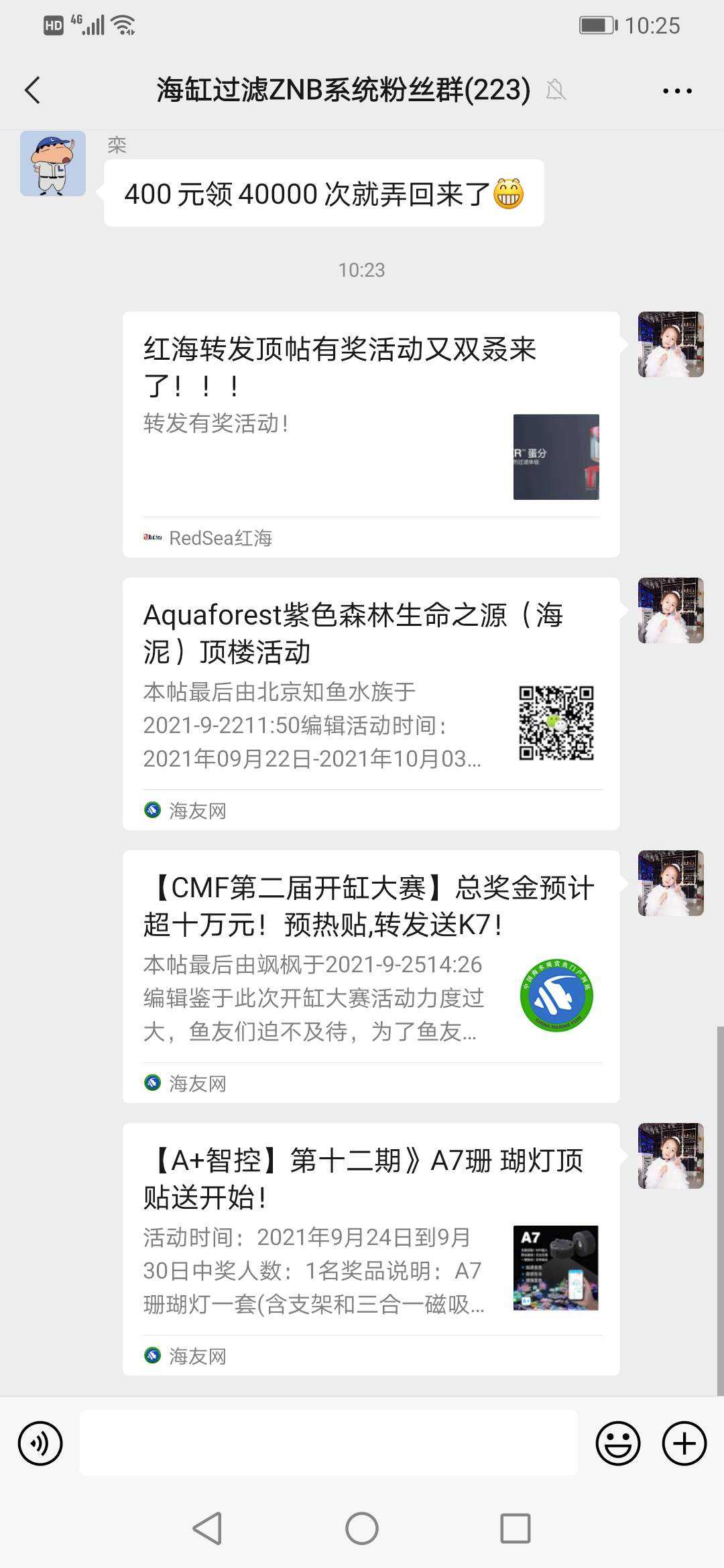Screen dimensions: 724x1568
Task: Open the Aquaforest紫色森林生命之源 link card
Action: 371,703
